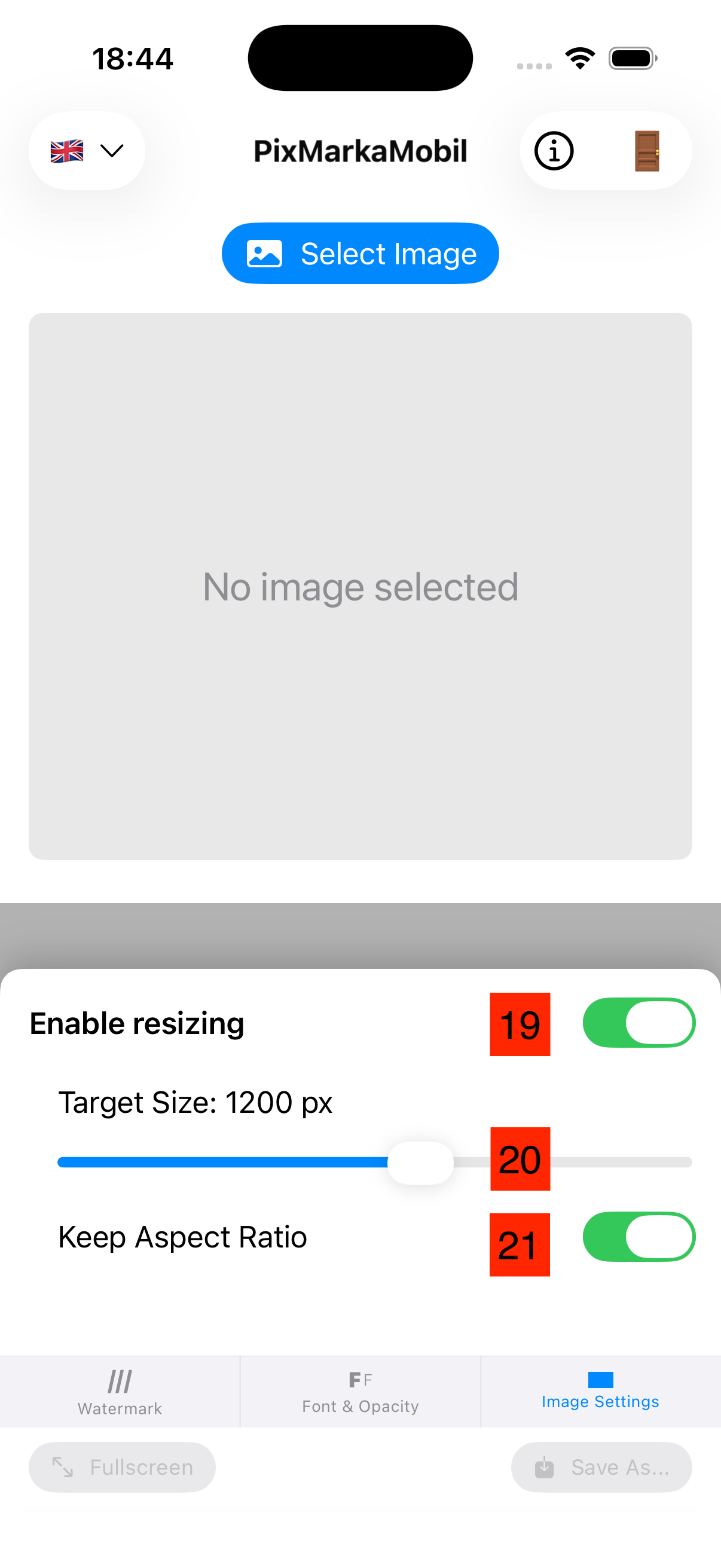The height and width of the screenshot is (1568, 721).
Task: Tap the Save As... button
Action: [601, 1468]
